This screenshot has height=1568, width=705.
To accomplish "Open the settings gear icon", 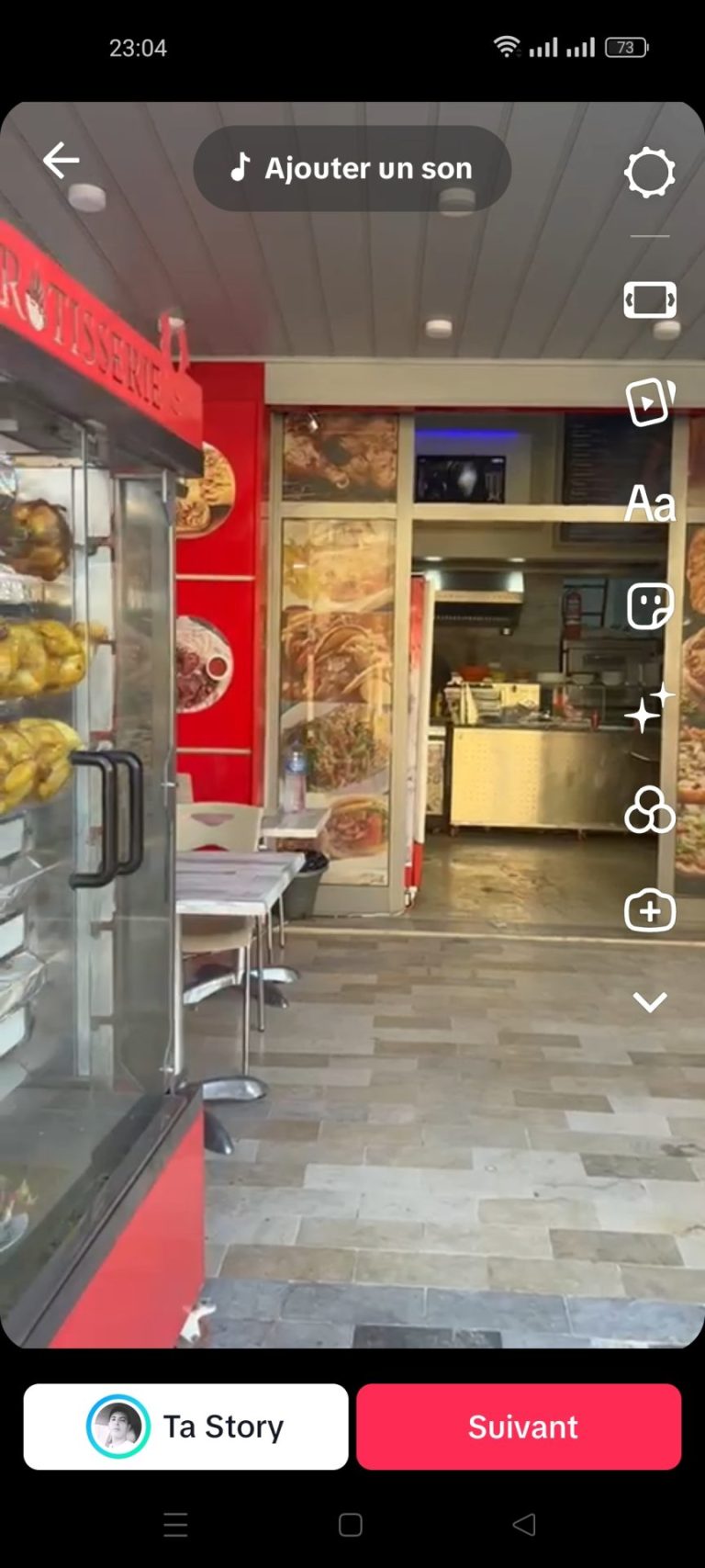I will pyautogui.click(x=649, y=172).
